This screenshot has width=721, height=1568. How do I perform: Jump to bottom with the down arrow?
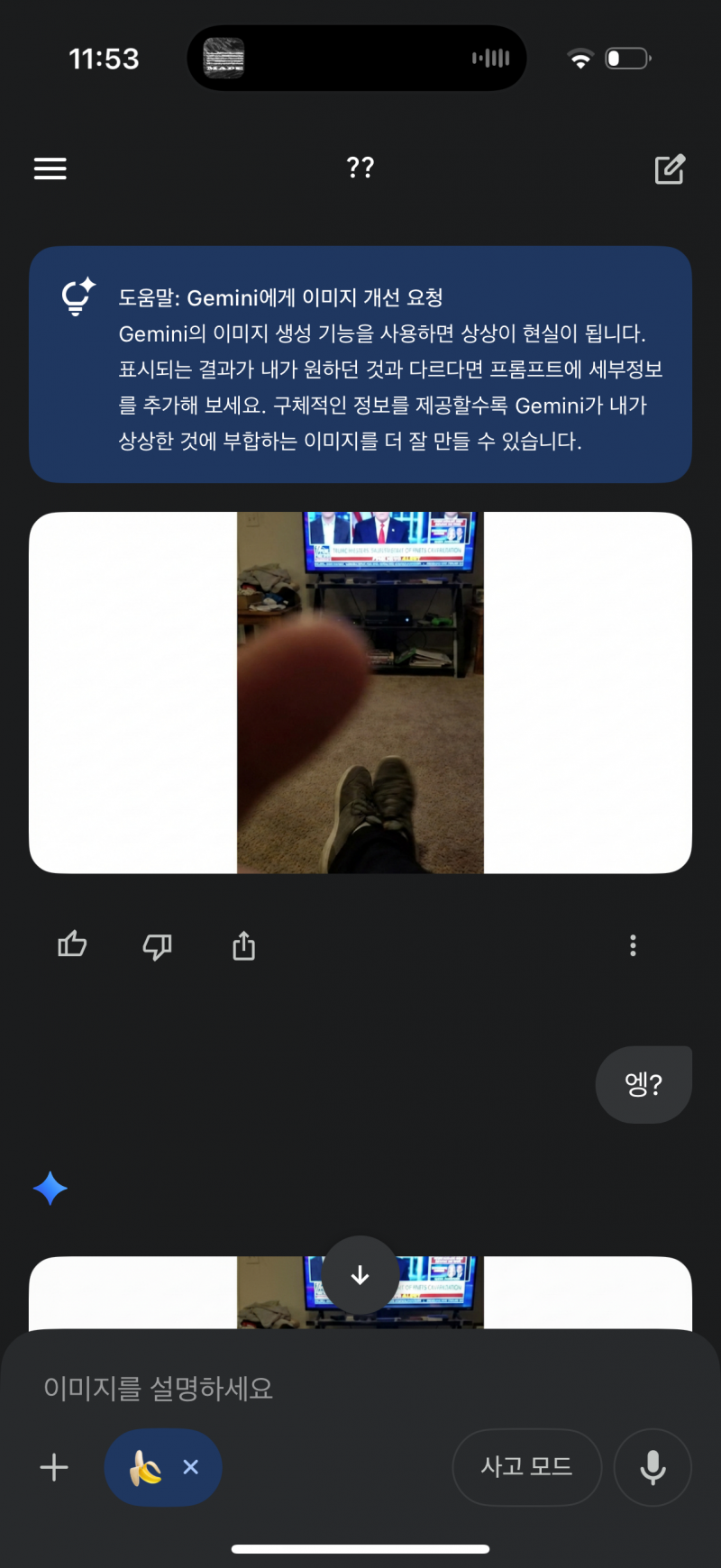pos(360,1274)
